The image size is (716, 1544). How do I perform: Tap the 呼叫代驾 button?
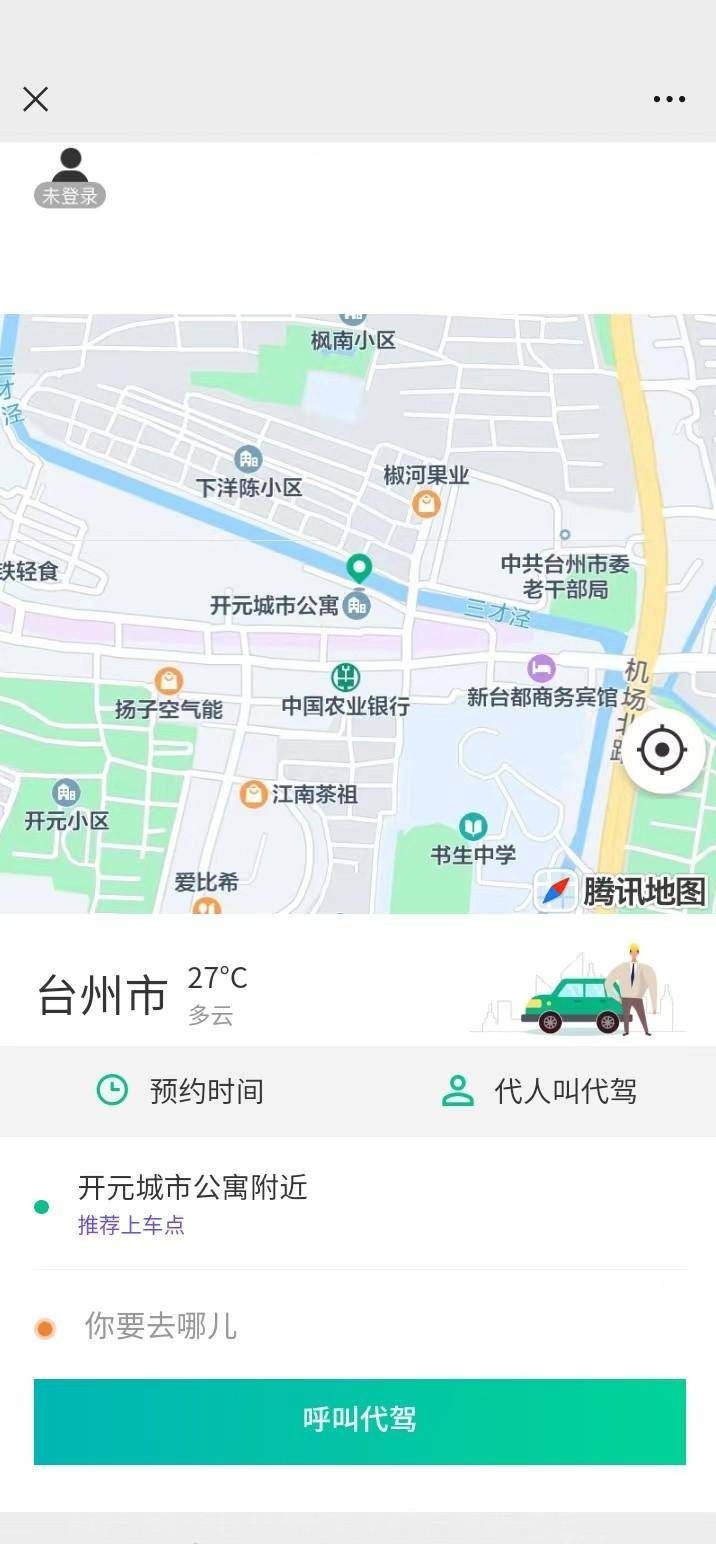click(x=359, y=1421)
